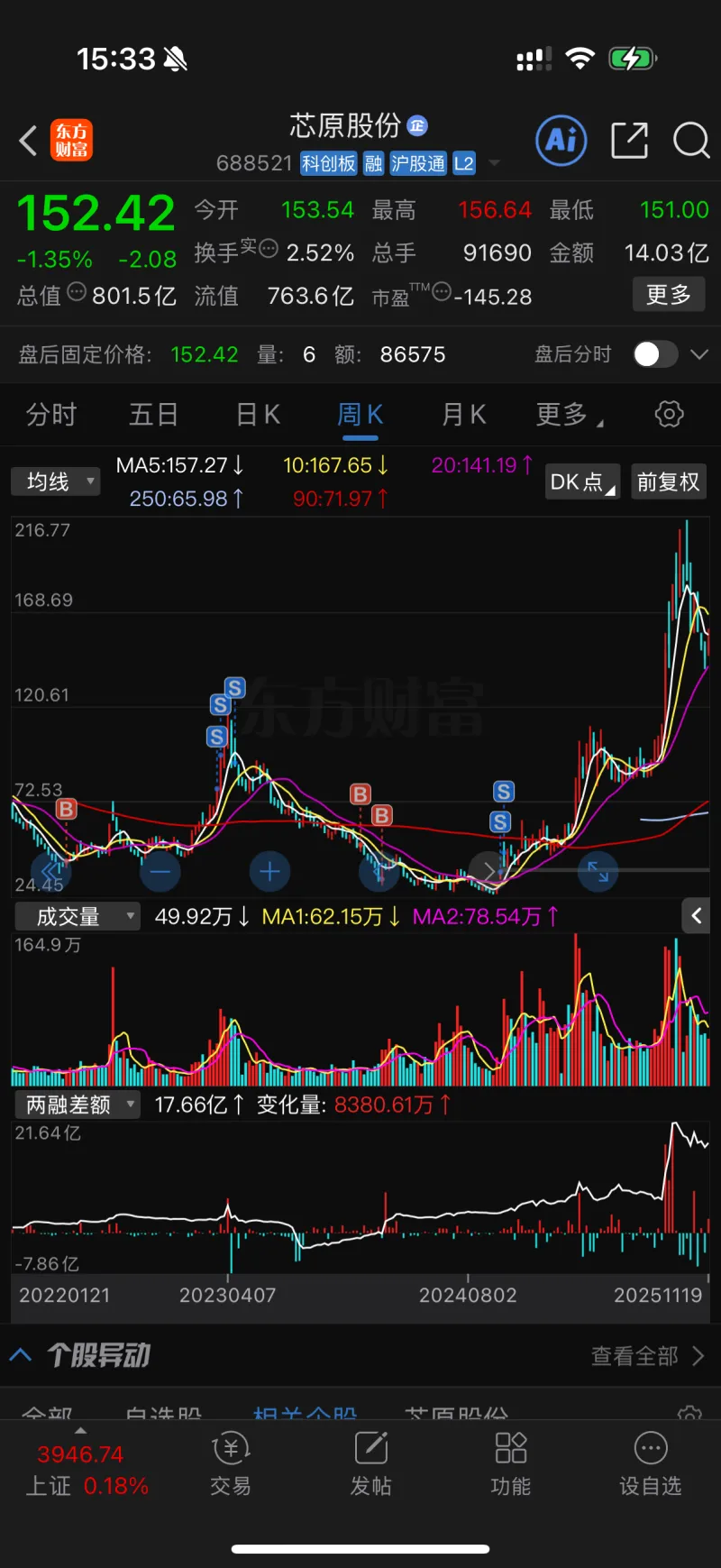Add stock with 设自选

pos(650,1465)
